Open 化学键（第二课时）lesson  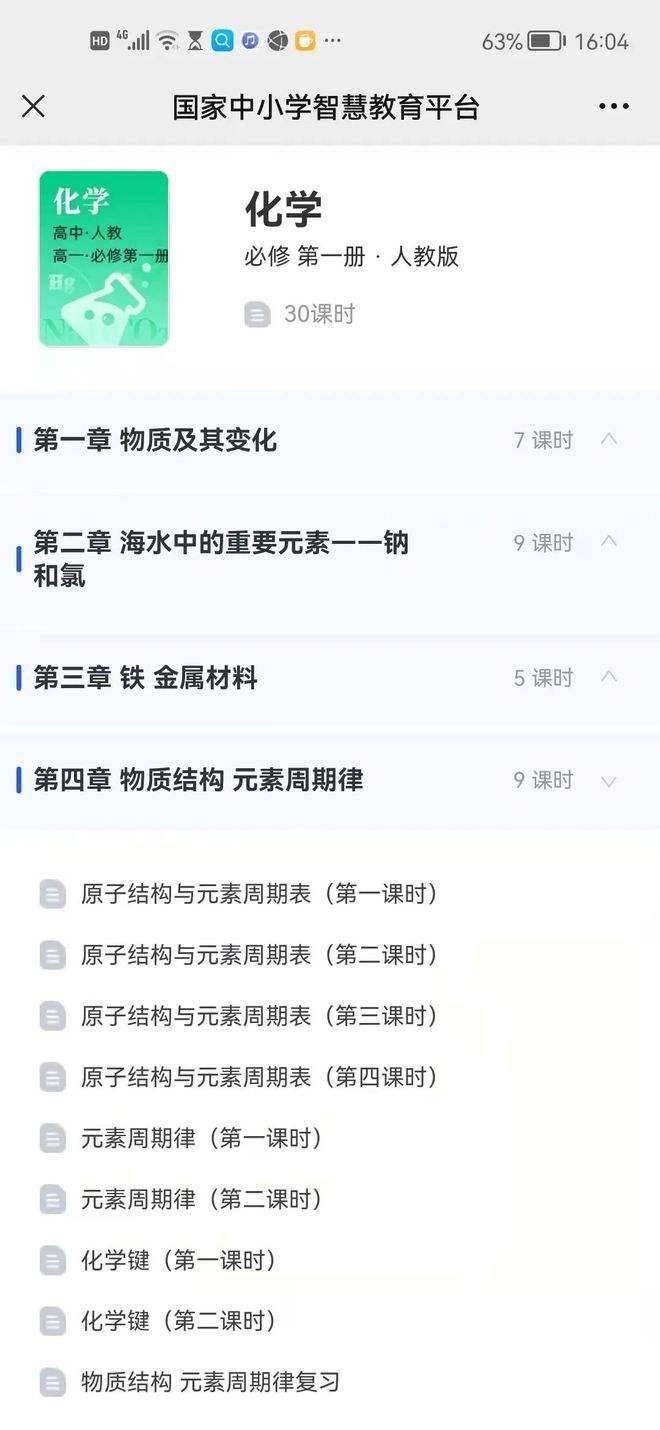179,1321
